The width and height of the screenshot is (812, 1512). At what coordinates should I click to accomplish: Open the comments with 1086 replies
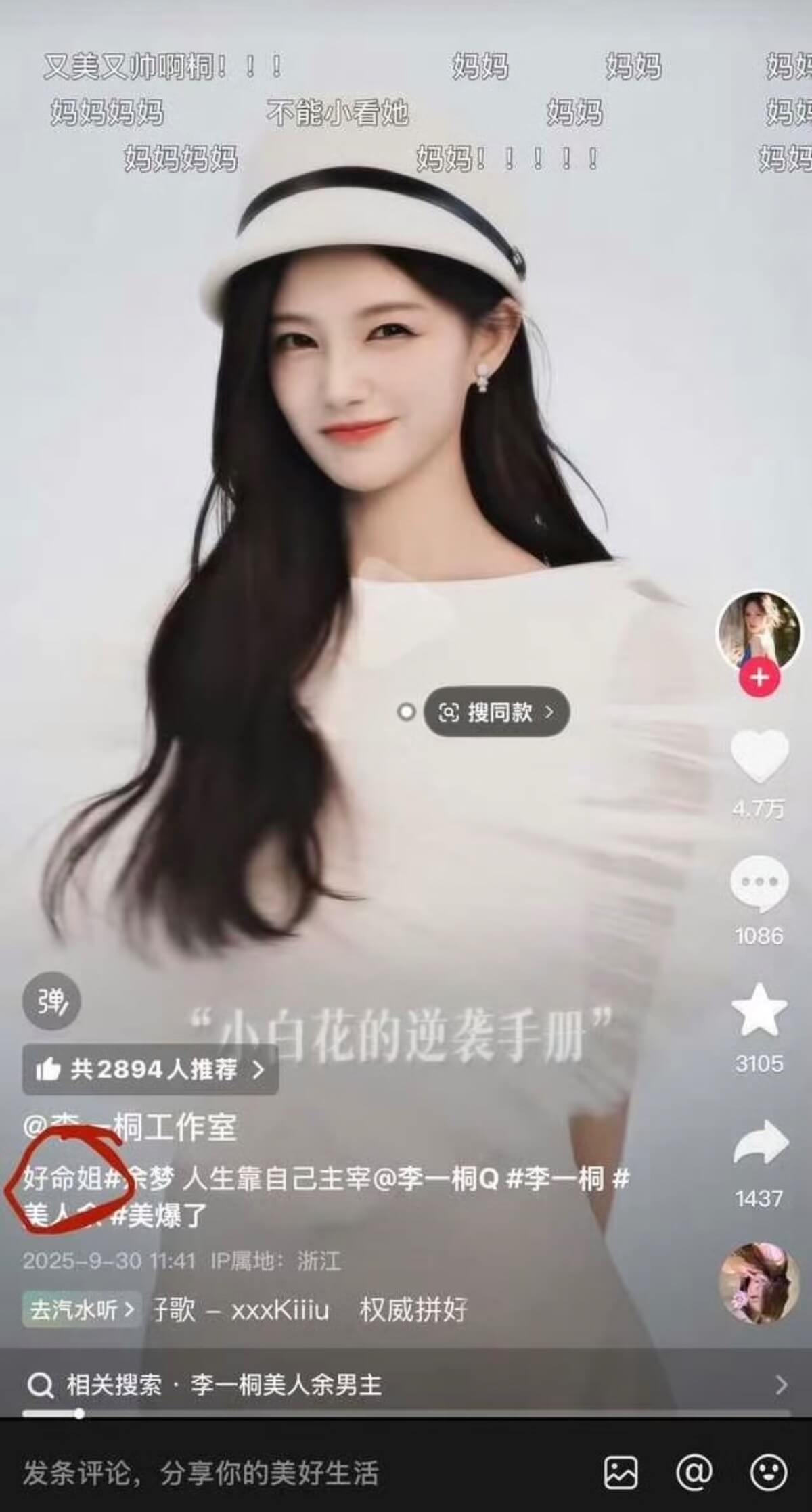(x=759, y=884)
